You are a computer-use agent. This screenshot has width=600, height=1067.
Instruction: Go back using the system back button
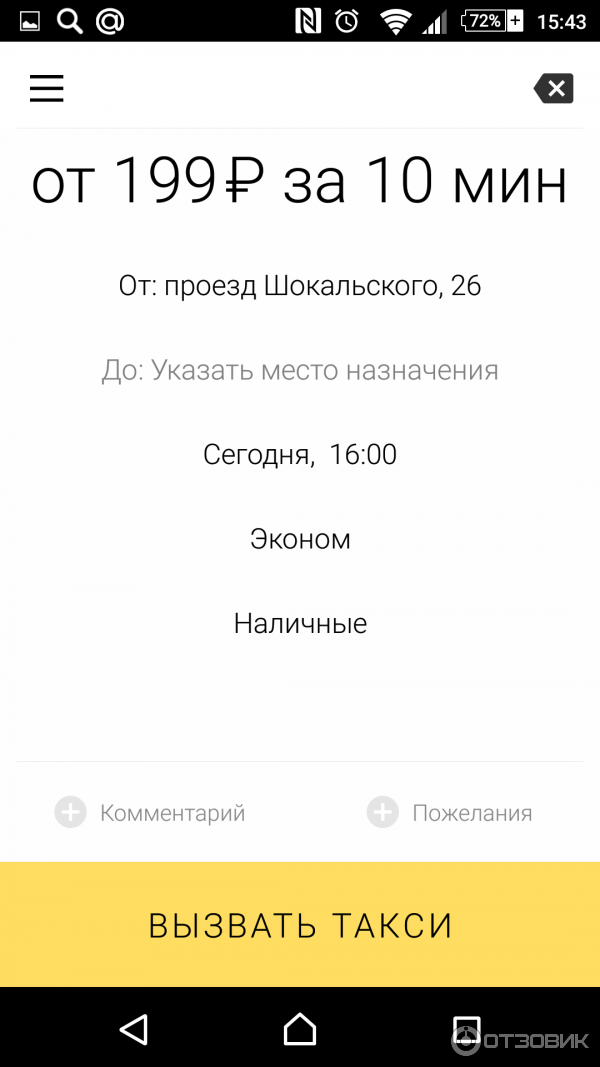(133, 1029)
